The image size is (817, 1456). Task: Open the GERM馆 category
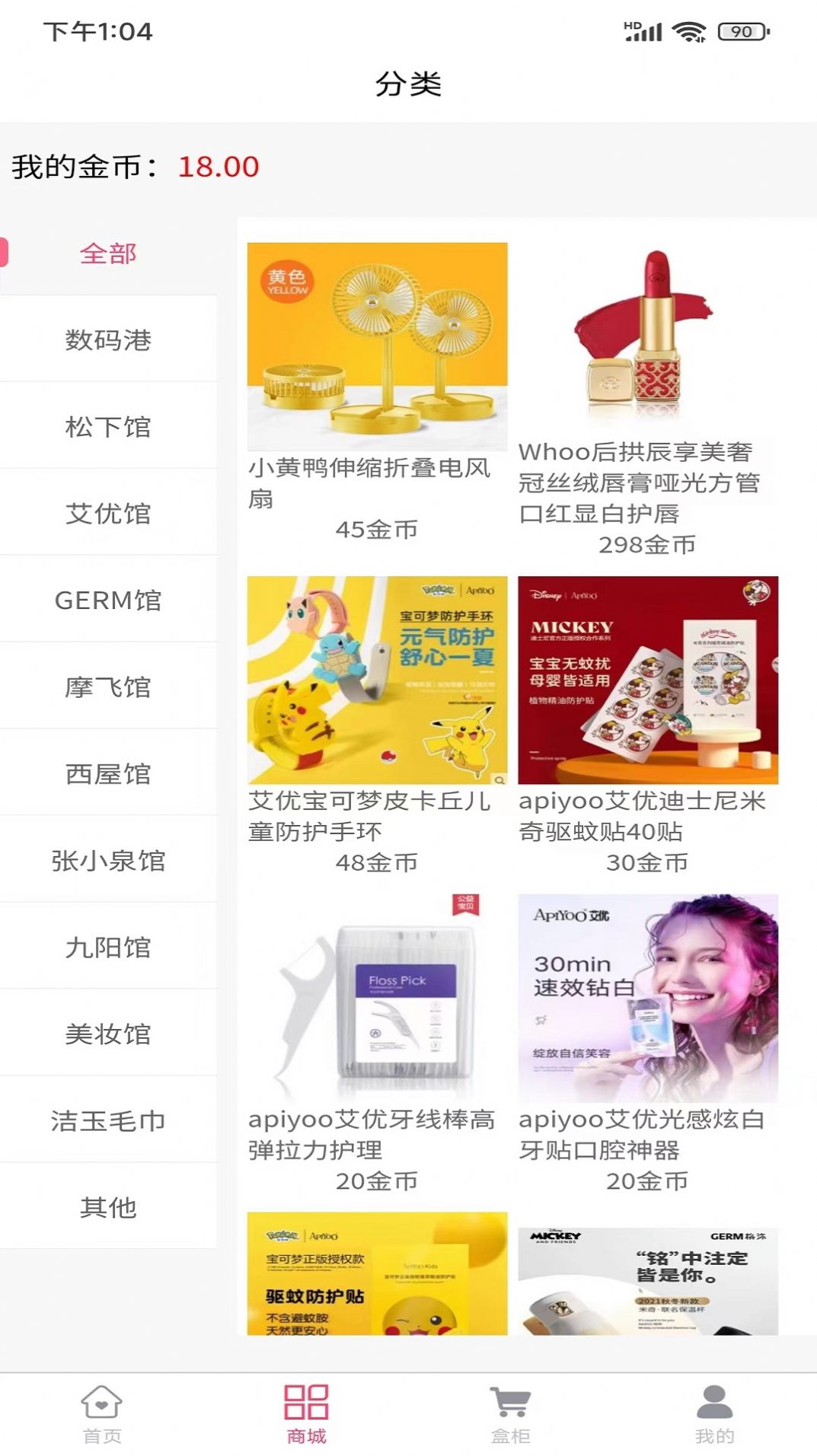click(x=109, y=601)
